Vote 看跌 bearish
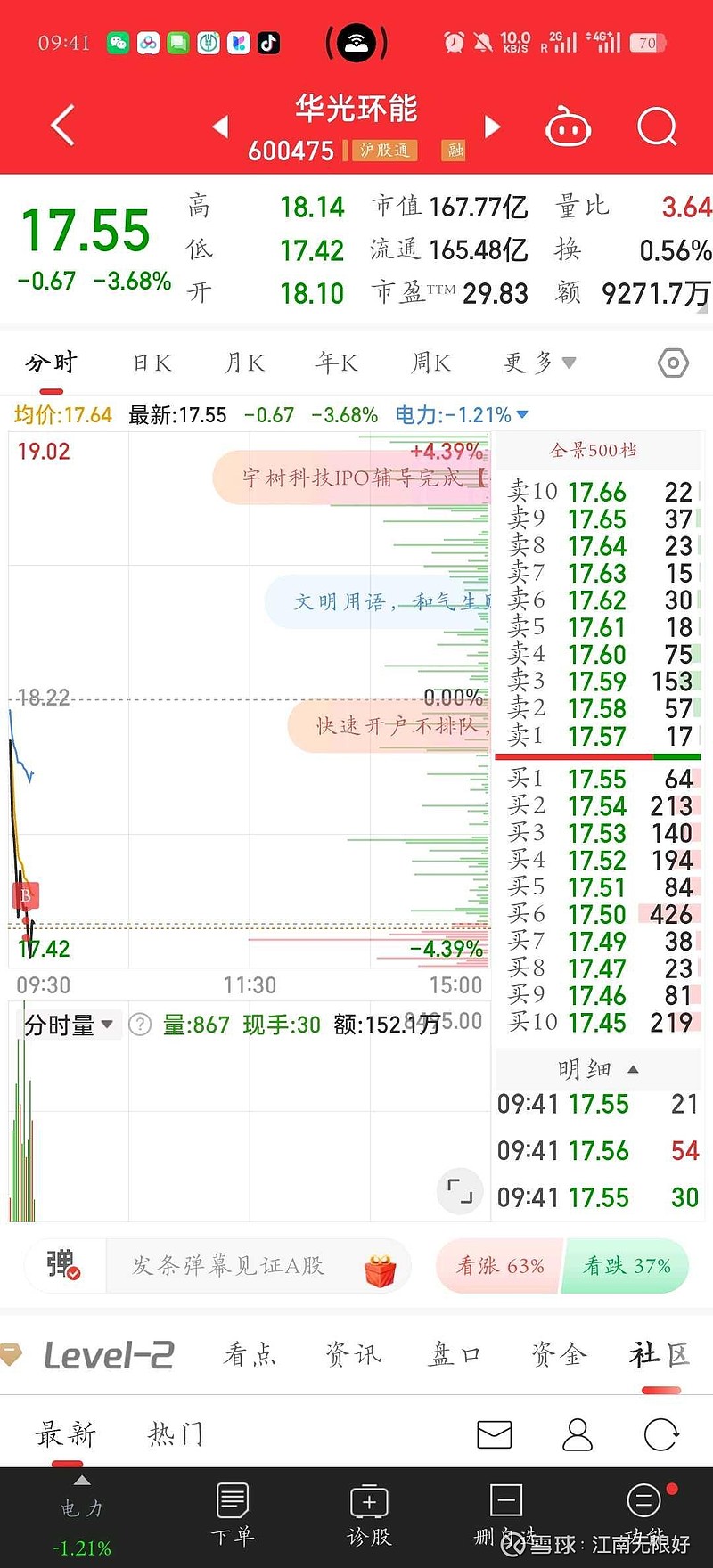 click(x=627, y=1266)
